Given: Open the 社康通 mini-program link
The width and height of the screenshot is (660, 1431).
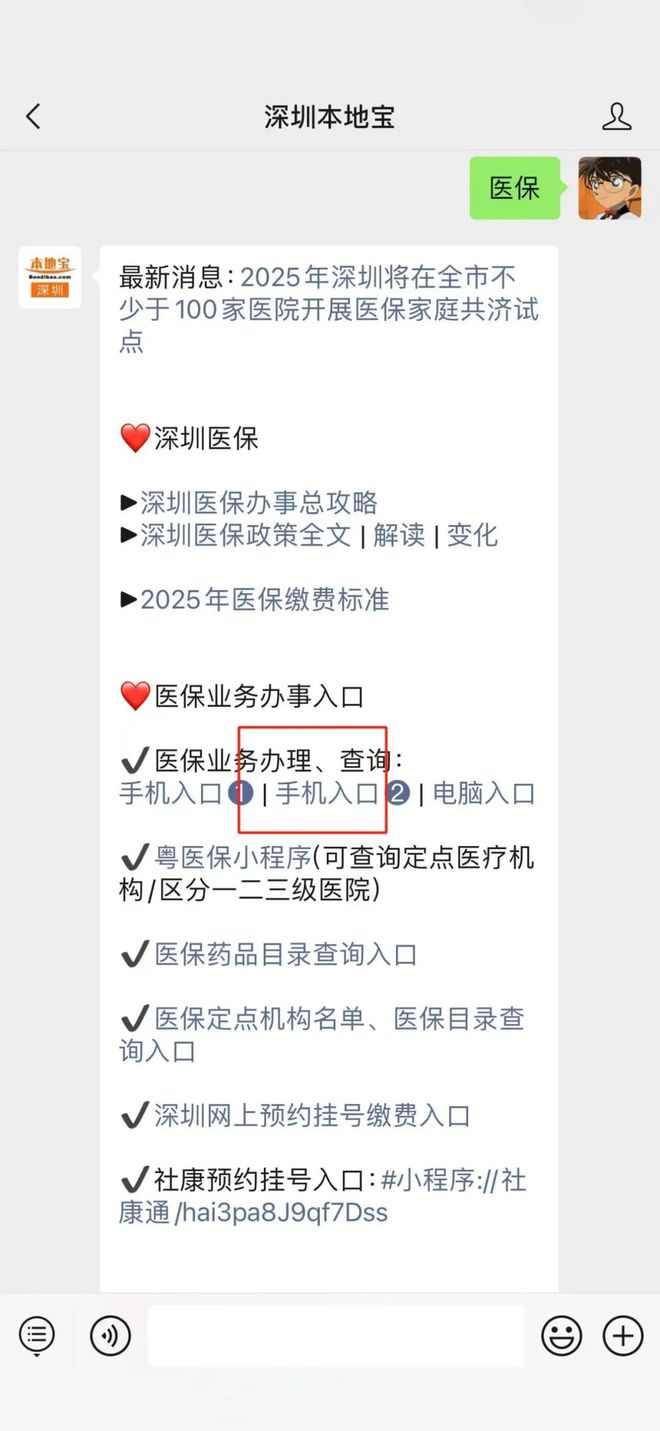Looking at the screenshot, I should click(x=322, y=1196).
